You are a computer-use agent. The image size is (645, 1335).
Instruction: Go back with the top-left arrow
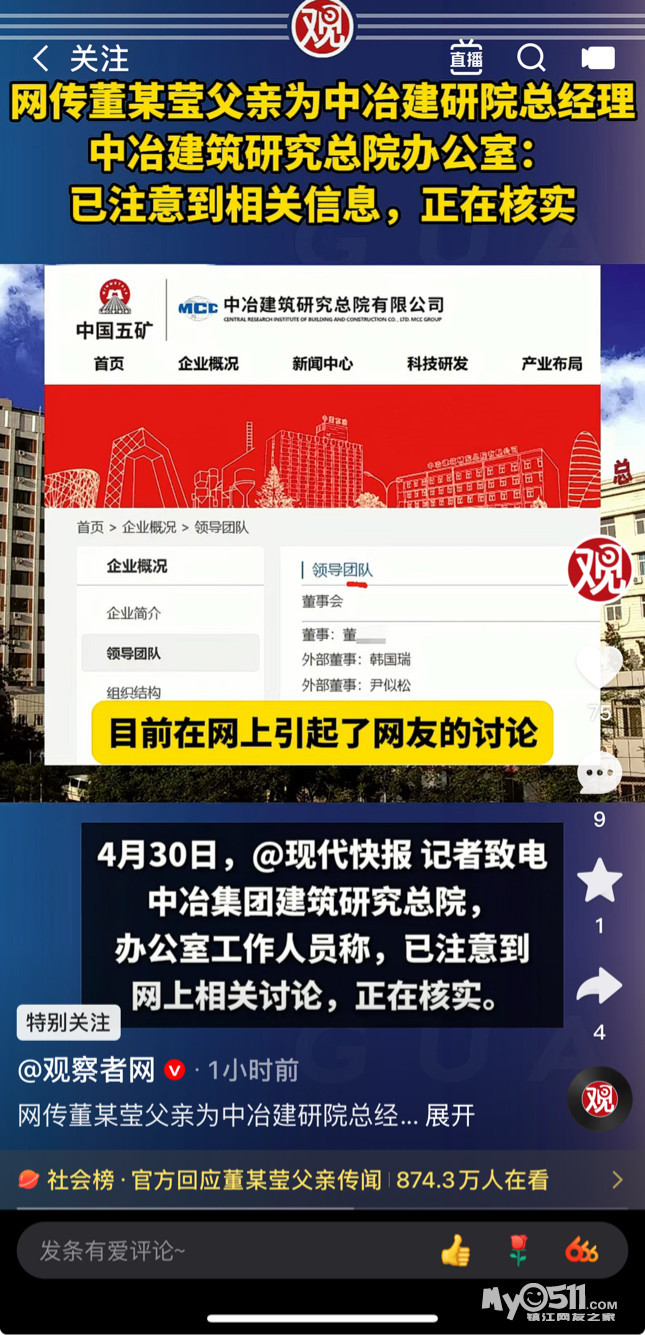pyautogui.click(x=41, y=59)
